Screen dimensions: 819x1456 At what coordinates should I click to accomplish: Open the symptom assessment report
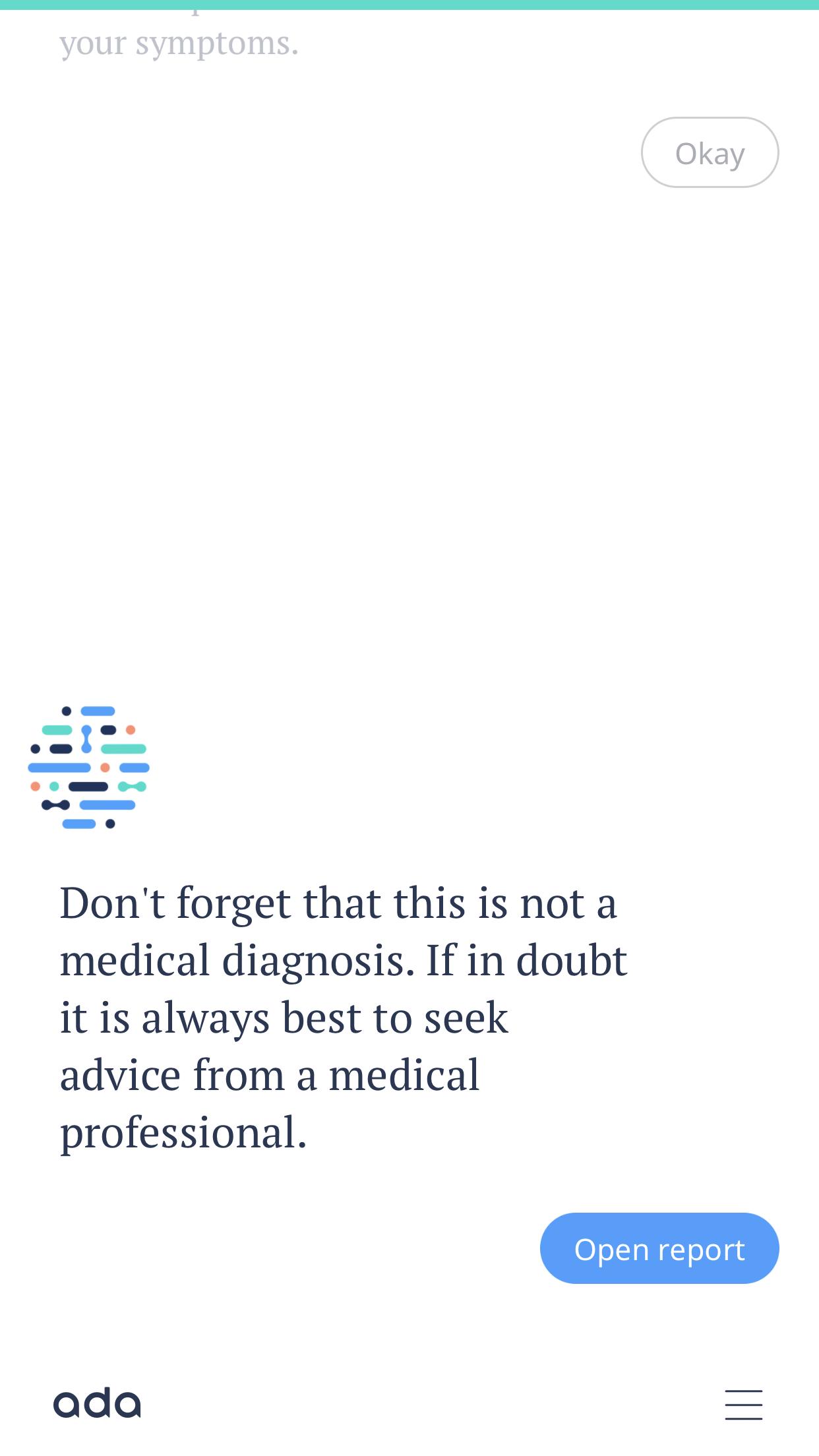(x=659, y=1248)
